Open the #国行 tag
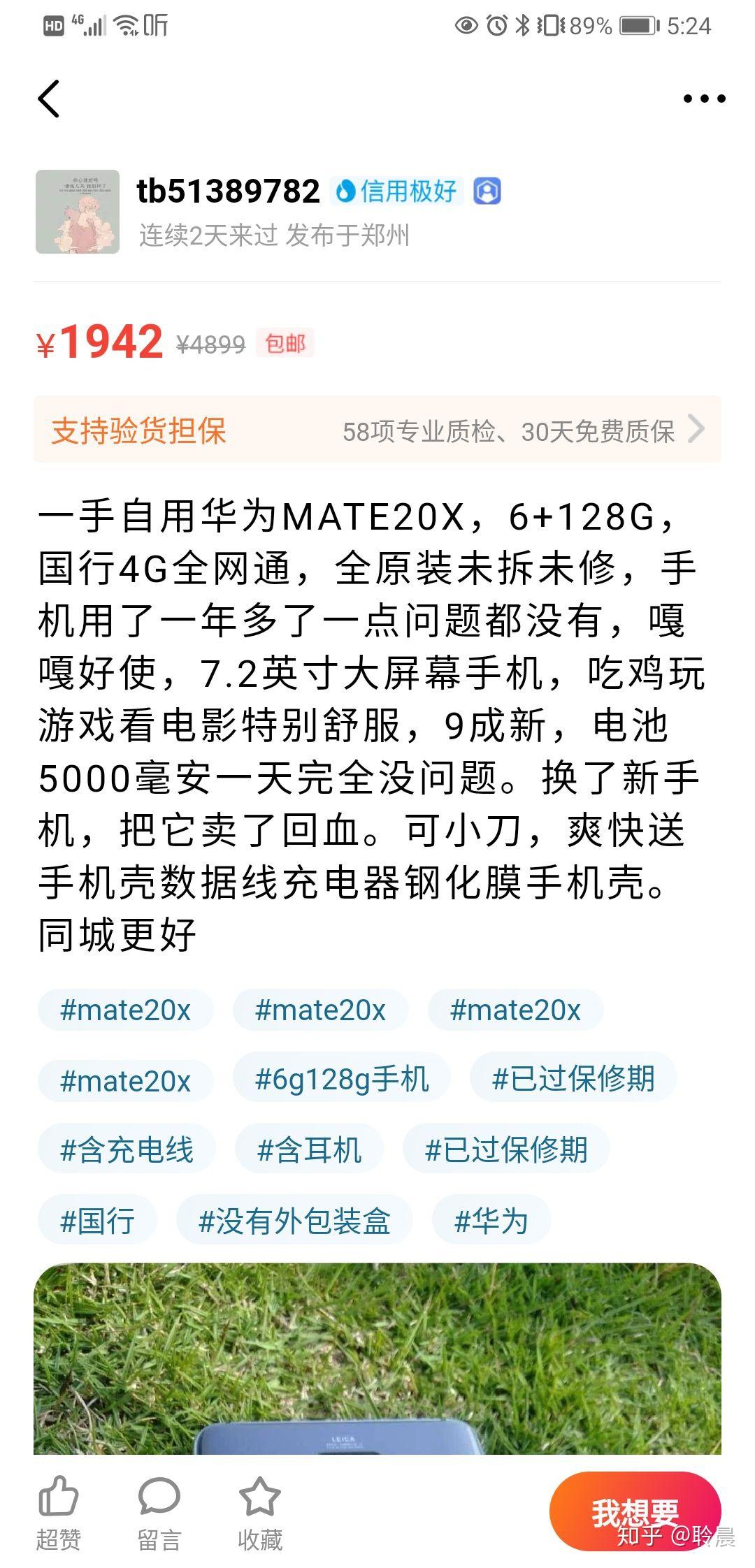 click(x=97, y=1221)
